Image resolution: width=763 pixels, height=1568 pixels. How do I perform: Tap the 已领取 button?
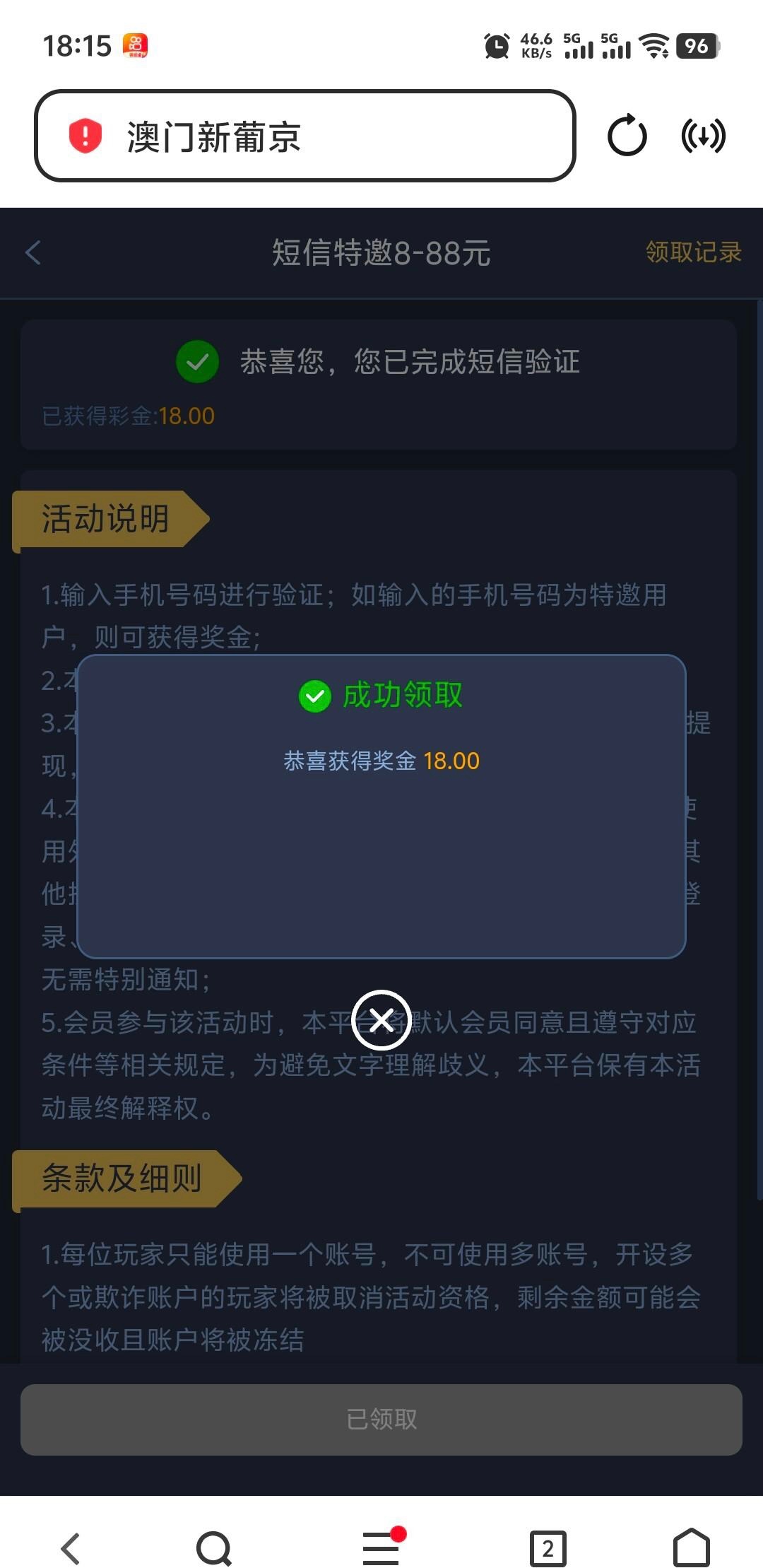click(x=381, y=1419)
